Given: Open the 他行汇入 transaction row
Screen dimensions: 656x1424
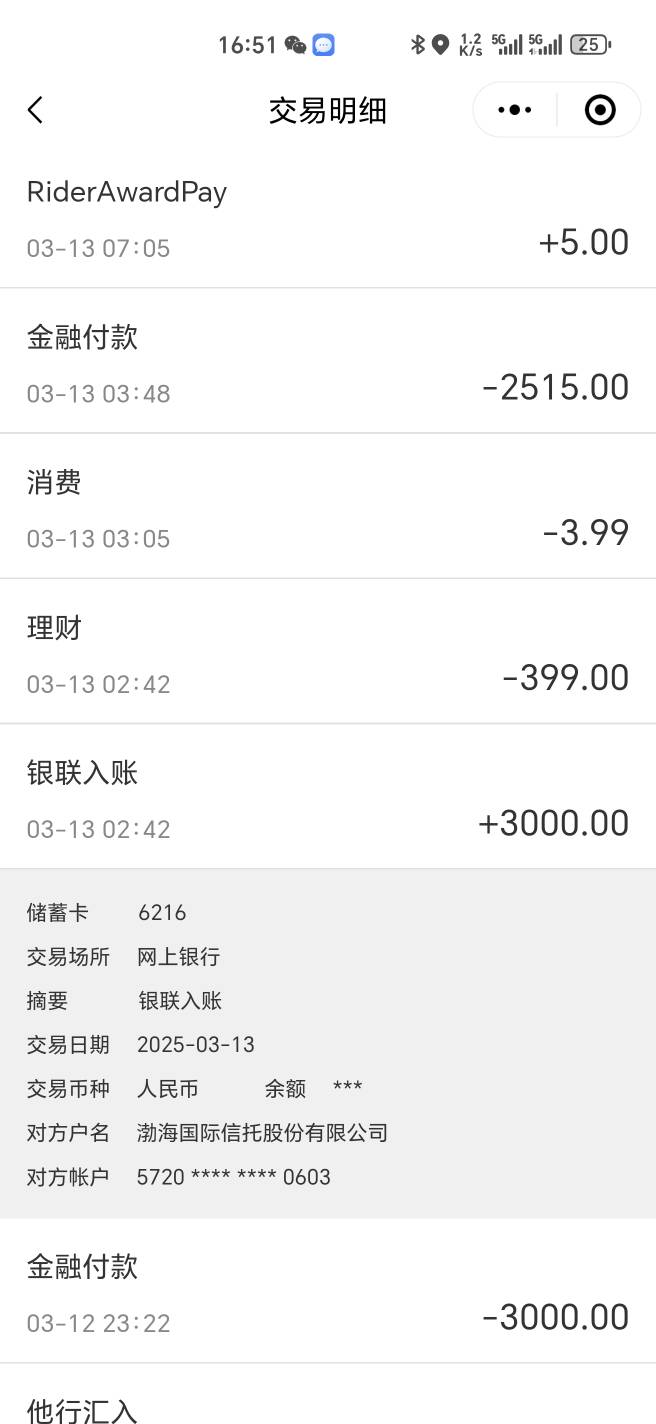Looking at the screenshot, I should [328, 1395].
